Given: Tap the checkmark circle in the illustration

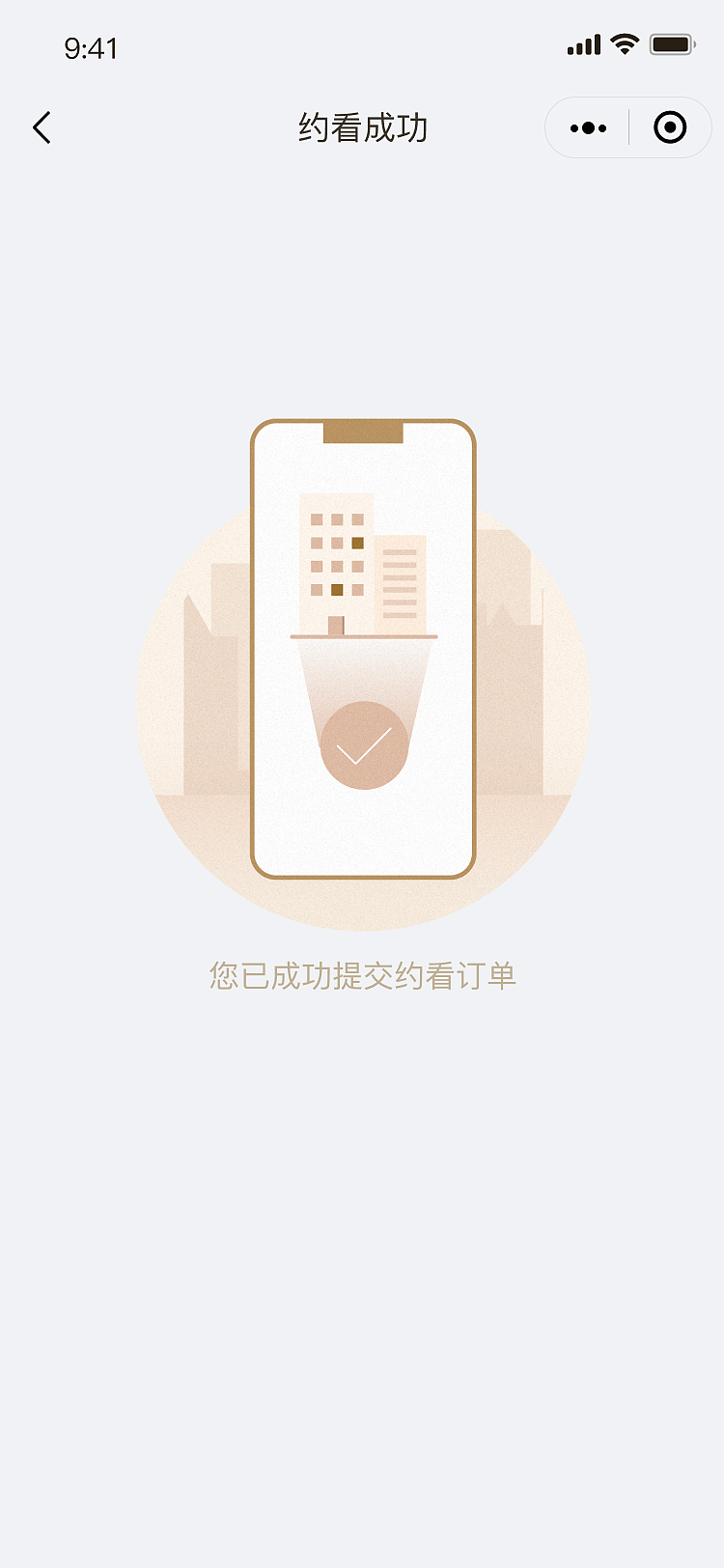Looking at the screenshot, I should [x=365, y=744].
